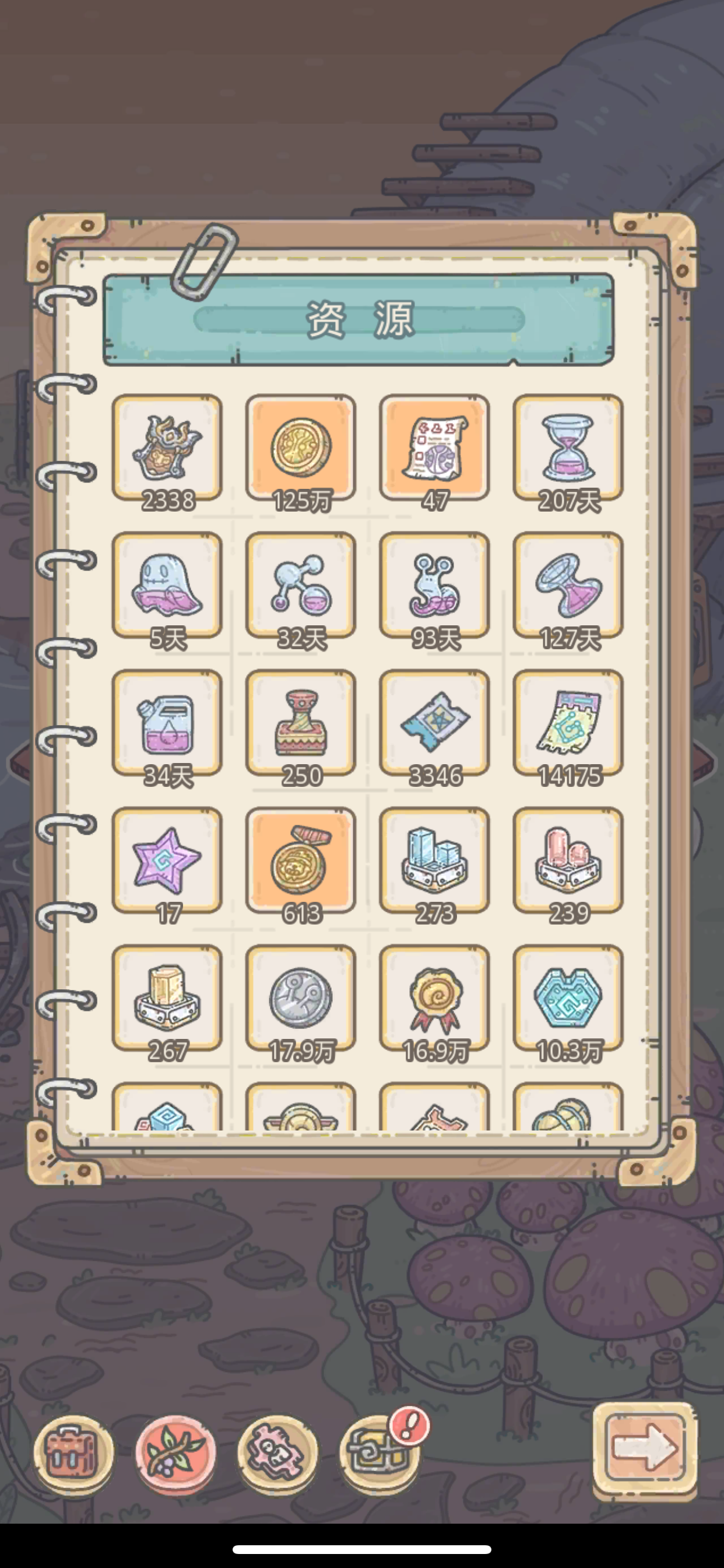This screenshot has height=1568, width=724.
Task: Tap the cyan hexagon gem showing 10.3万
Action: pos(568,998)
